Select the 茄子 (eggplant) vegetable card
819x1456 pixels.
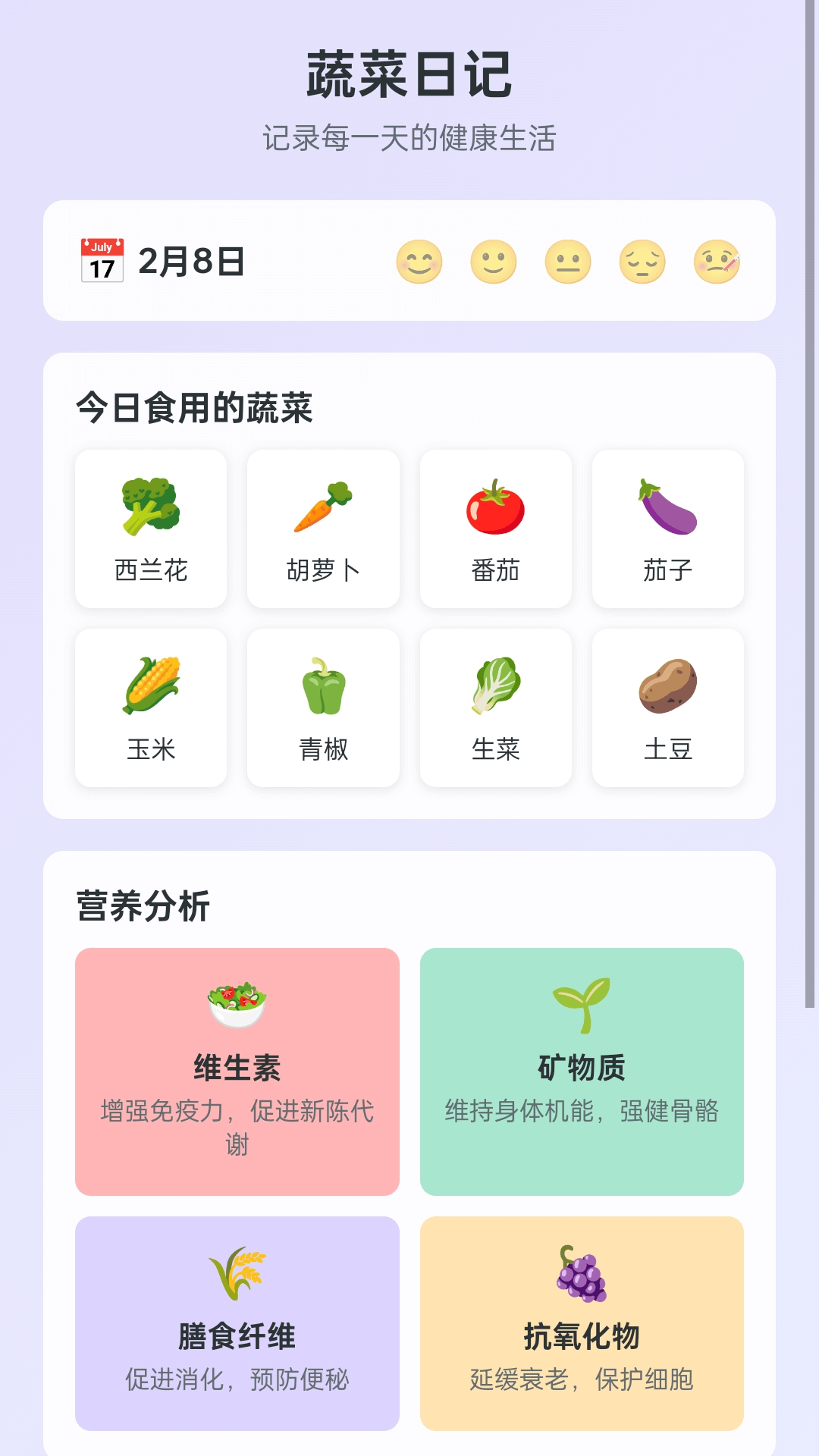[667, 529]
